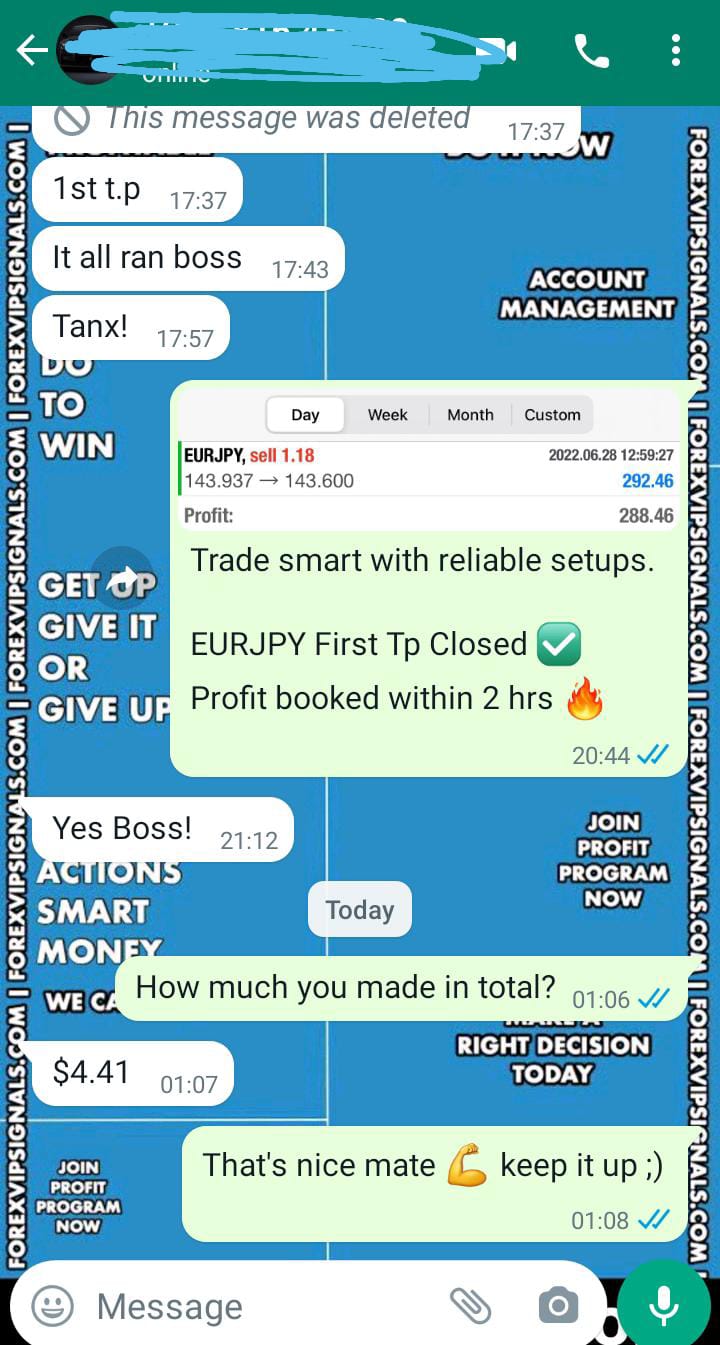Open the contact's profile picture
720x1345 pixels.
coord(88,51)
